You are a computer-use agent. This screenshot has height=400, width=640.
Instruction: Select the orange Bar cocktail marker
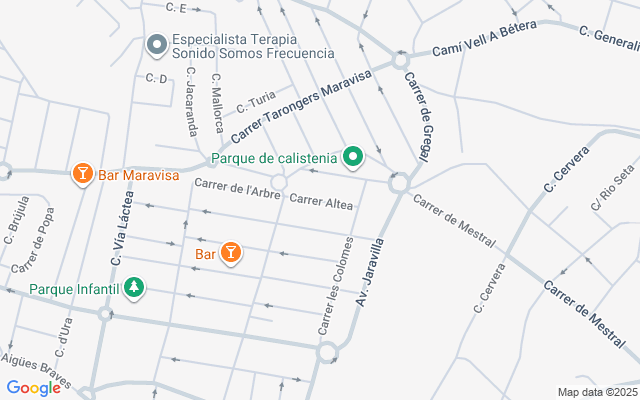click(231, 253)
